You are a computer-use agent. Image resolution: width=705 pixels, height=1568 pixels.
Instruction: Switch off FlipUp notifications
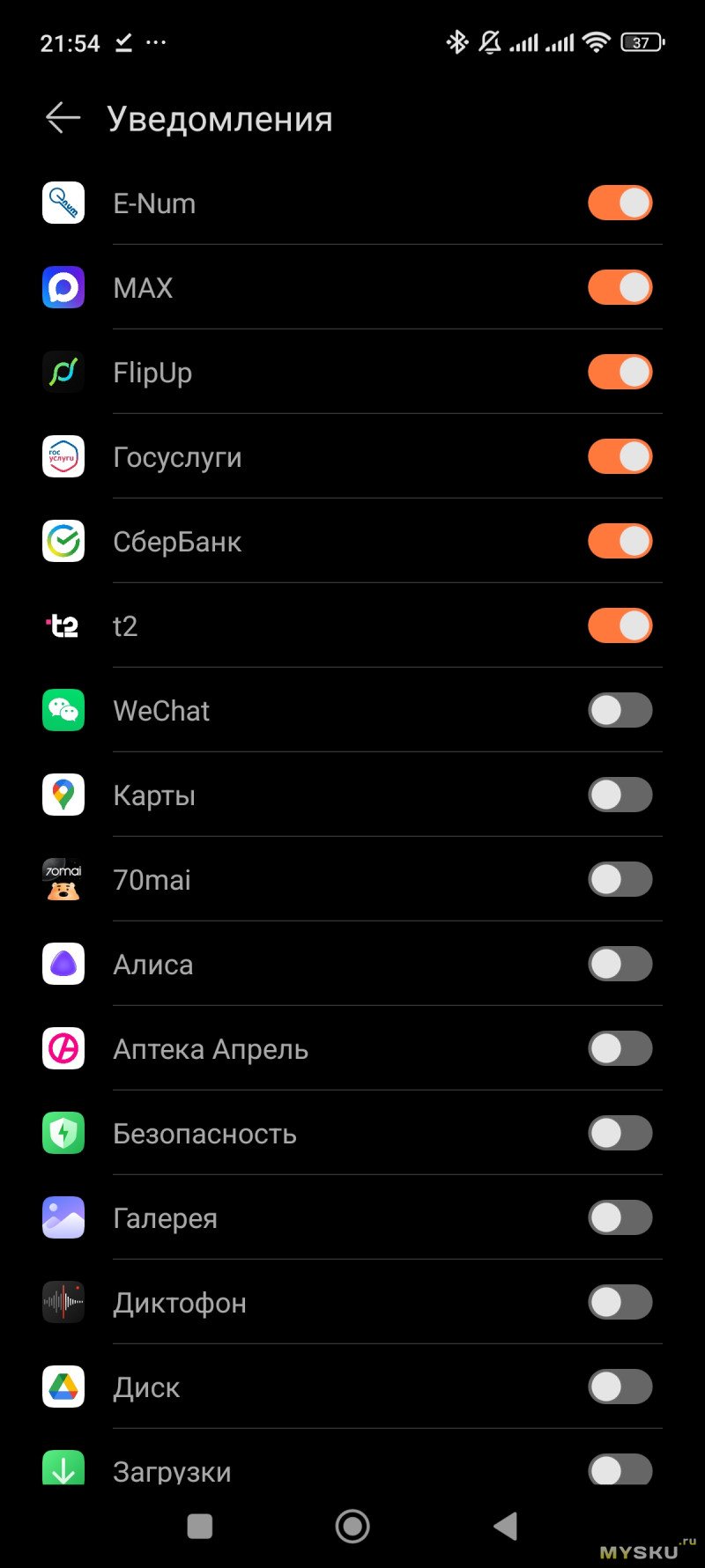[620, 373]
